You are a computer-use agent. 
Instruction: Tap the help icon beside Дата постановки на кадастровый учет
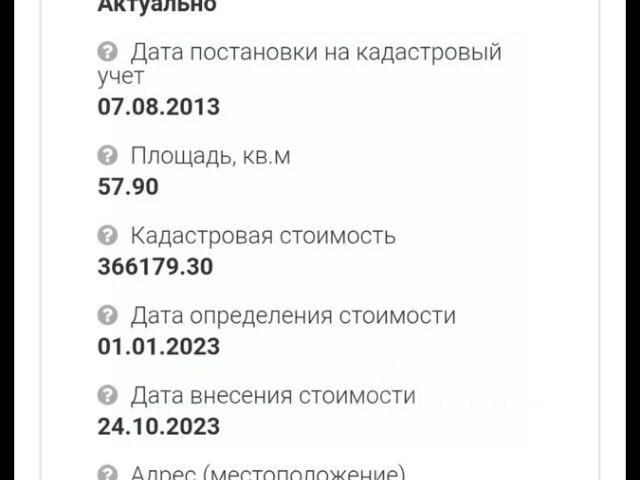click(x=107, y=52)
